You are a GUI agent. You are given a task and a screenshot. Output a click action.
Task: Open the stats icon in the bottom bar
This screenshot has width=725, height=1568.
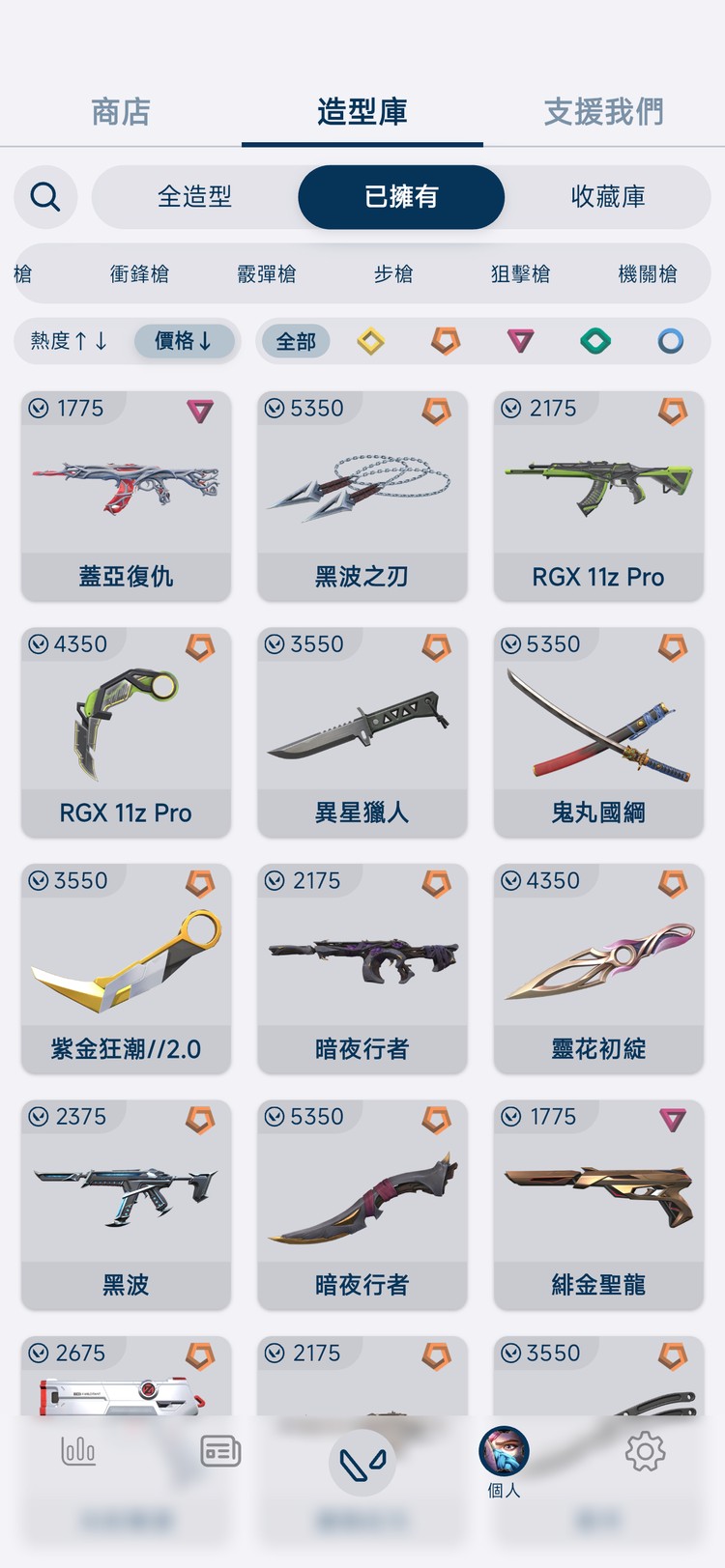77,1450
